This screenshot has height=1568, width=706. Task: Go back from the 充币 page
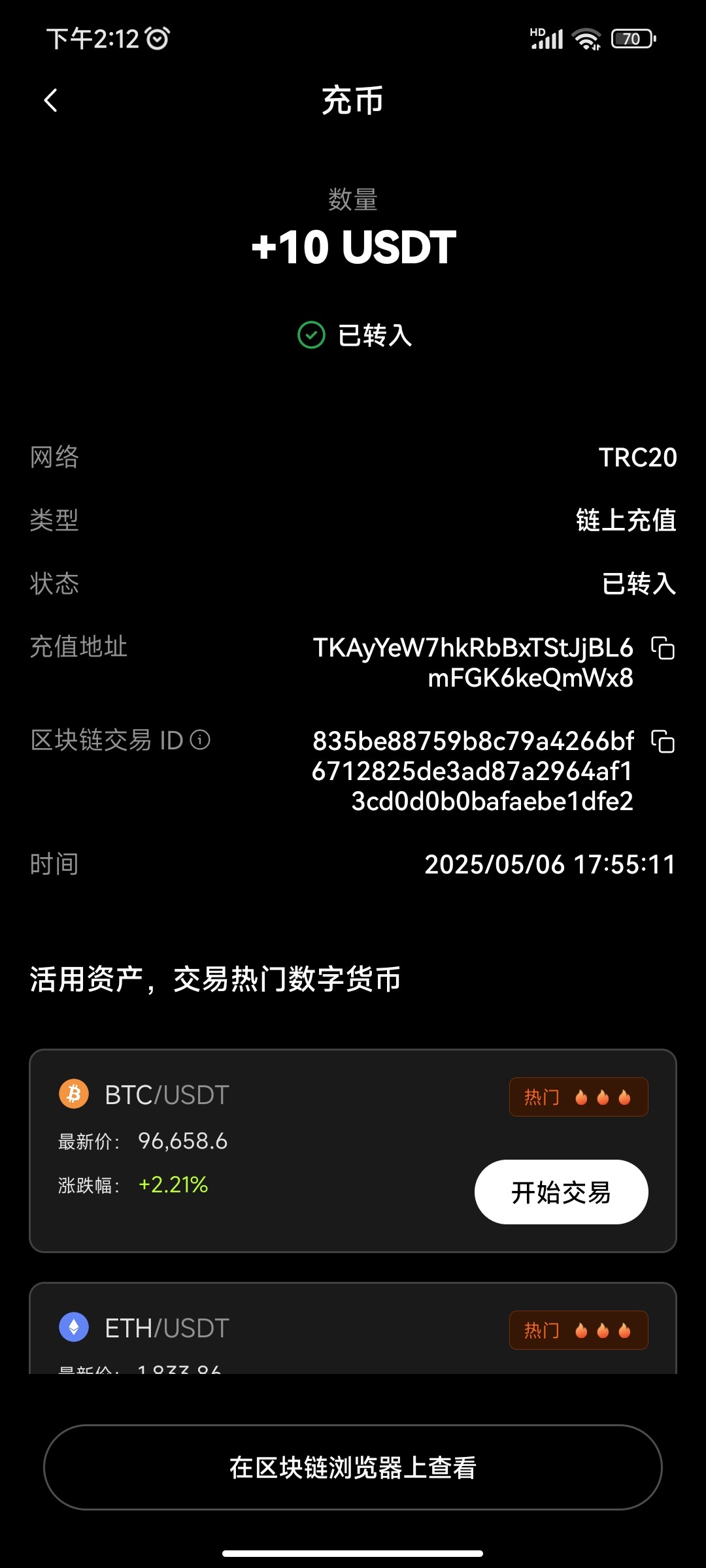point(50,101)
